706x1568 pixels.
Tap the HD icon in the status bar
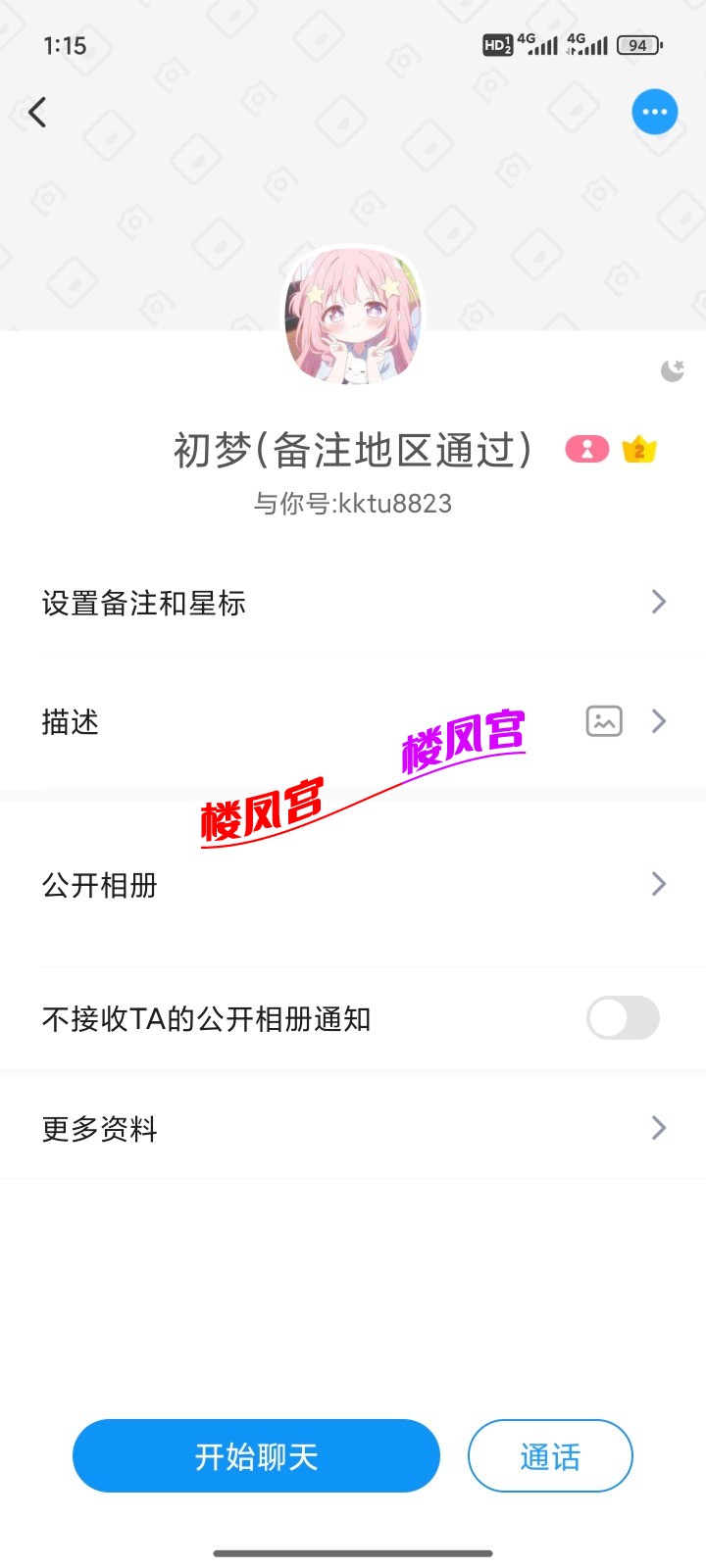coord(498,44)
